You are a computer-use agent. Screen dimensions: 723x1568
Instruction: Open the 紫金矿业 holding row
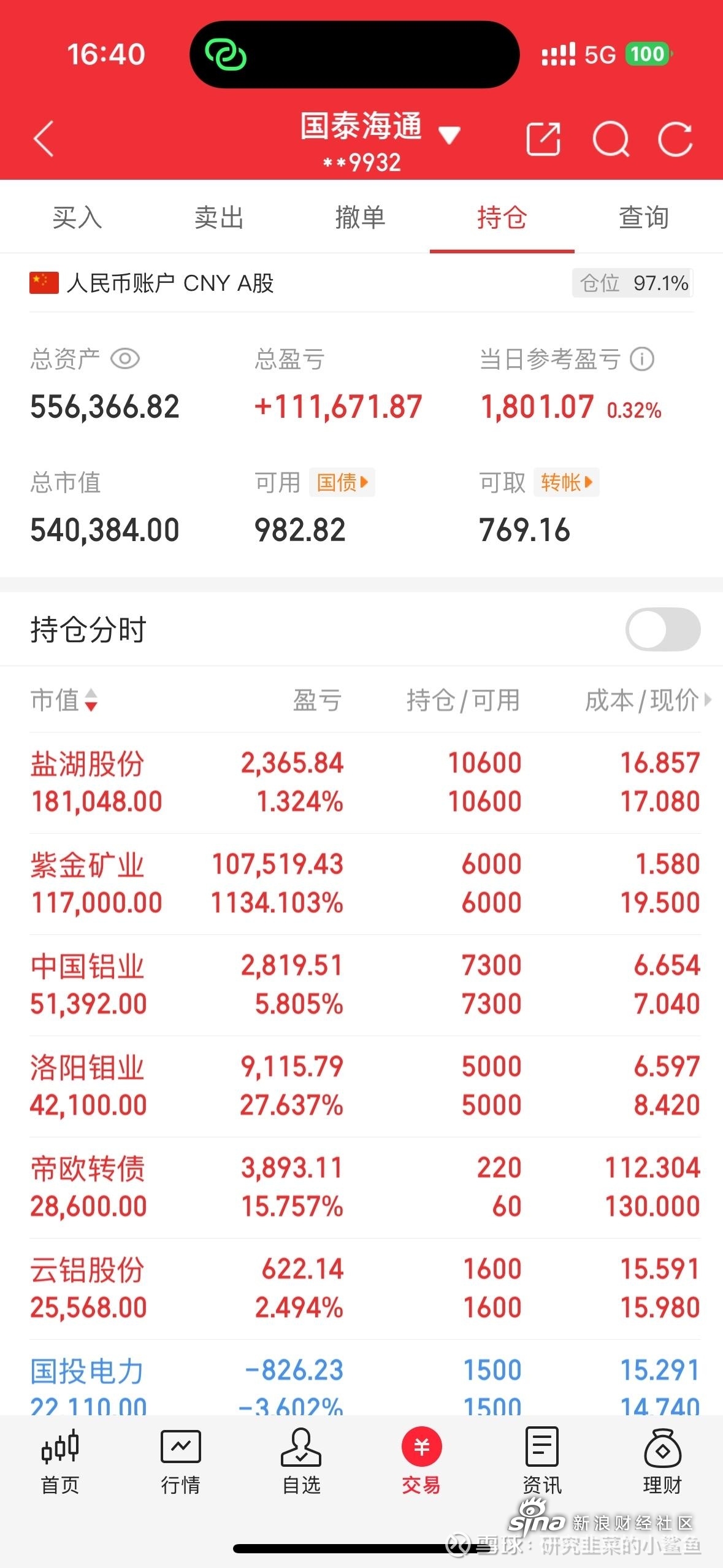(x=365, y=883)
